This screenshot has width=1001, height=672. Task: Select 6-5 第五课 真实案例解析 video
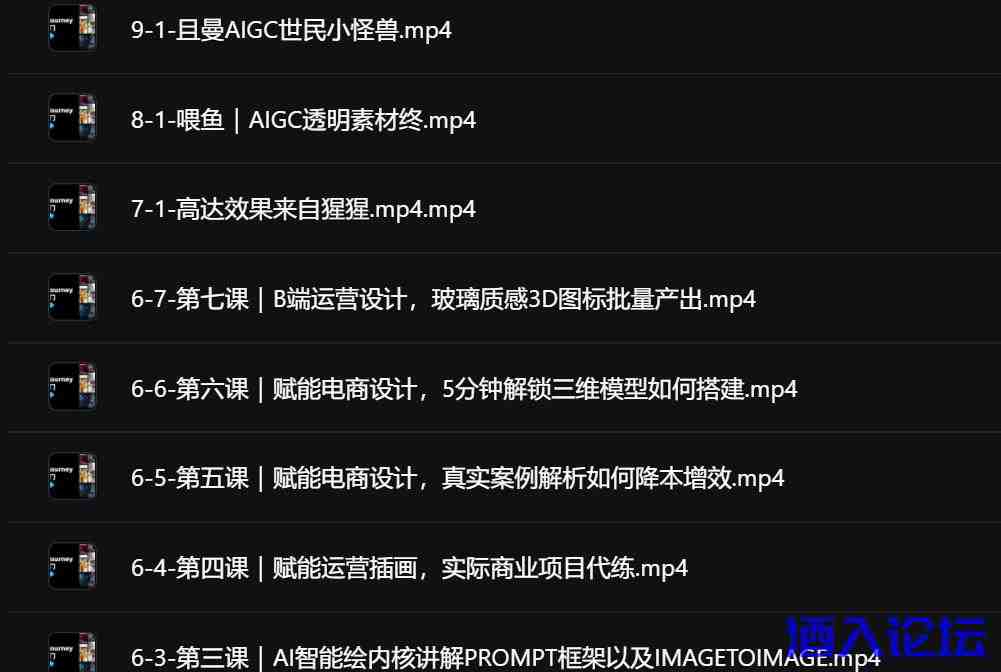[457, 478]
